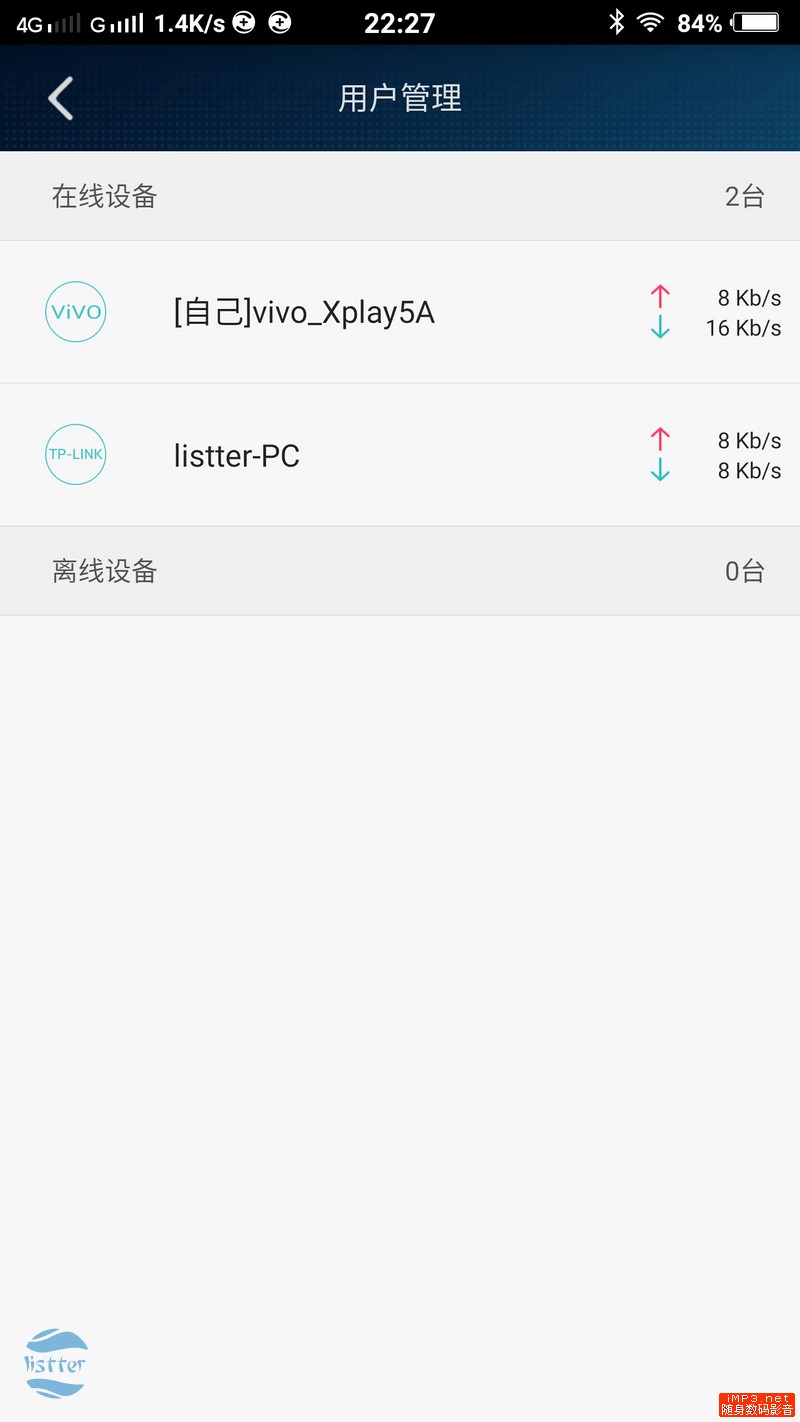Image resolution: width=800 pixels, height=1422 pixels.
Task: Tap the clock showing 22:27 in status bar
Action: pyautogui.click(x=401, y=22)
